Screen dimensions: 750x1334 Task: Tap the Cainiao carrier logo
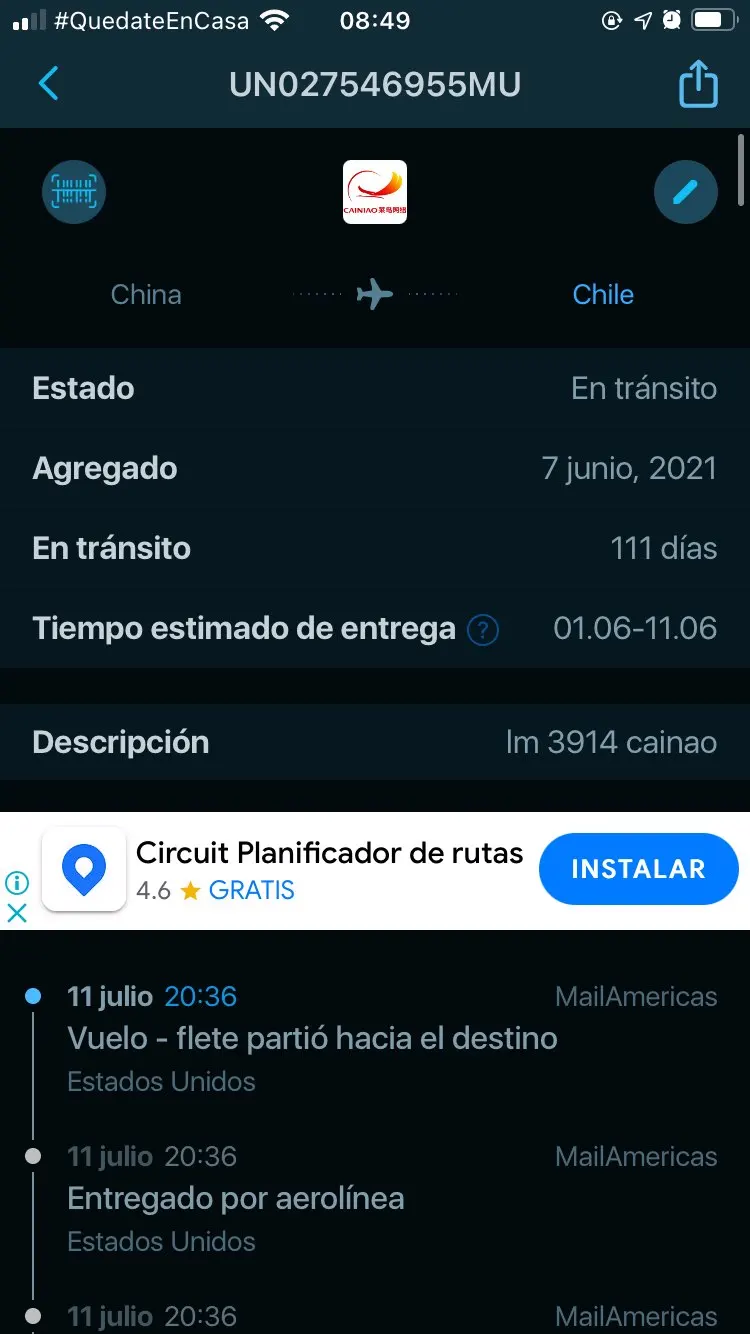[374, 191]
